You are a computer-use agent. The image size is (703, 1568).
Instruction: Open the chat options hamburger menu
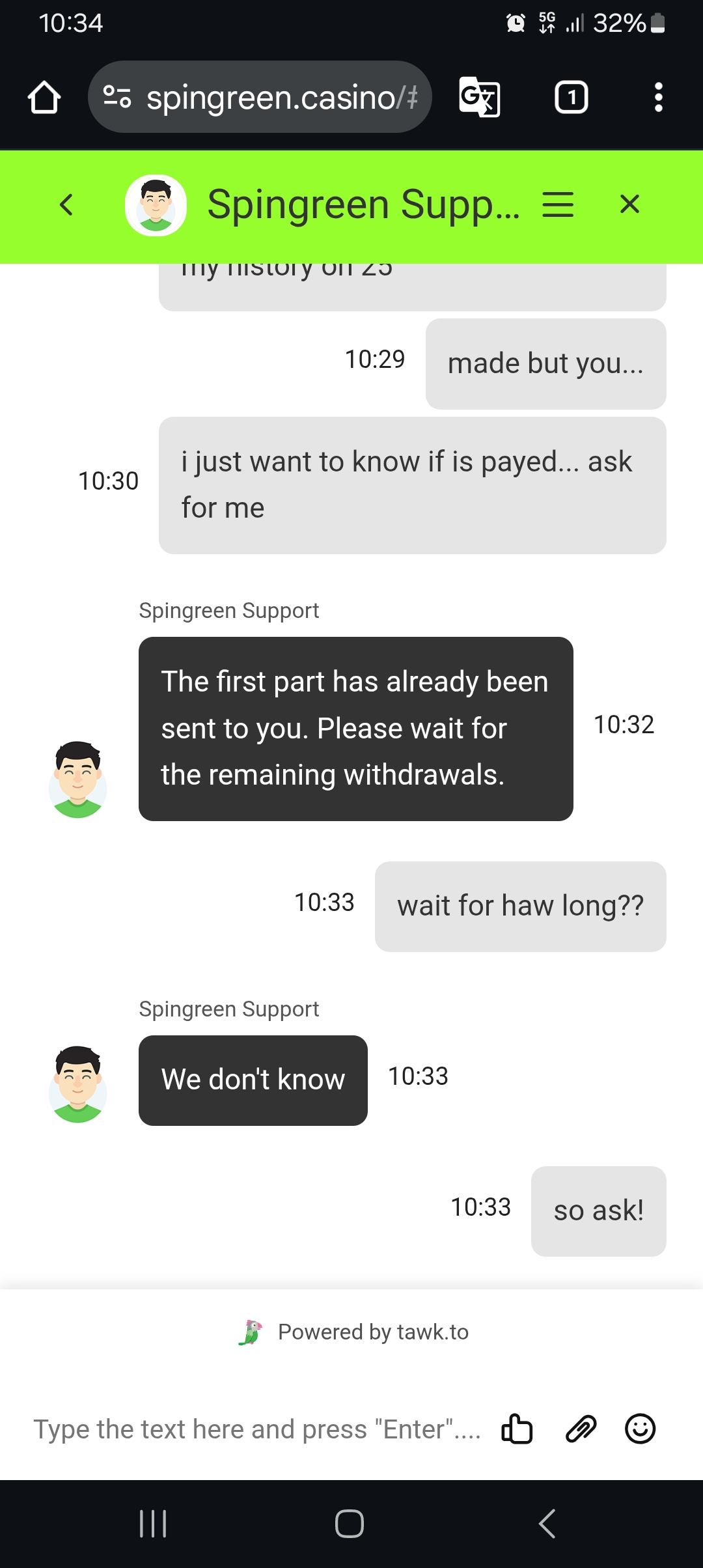point(558,204)
